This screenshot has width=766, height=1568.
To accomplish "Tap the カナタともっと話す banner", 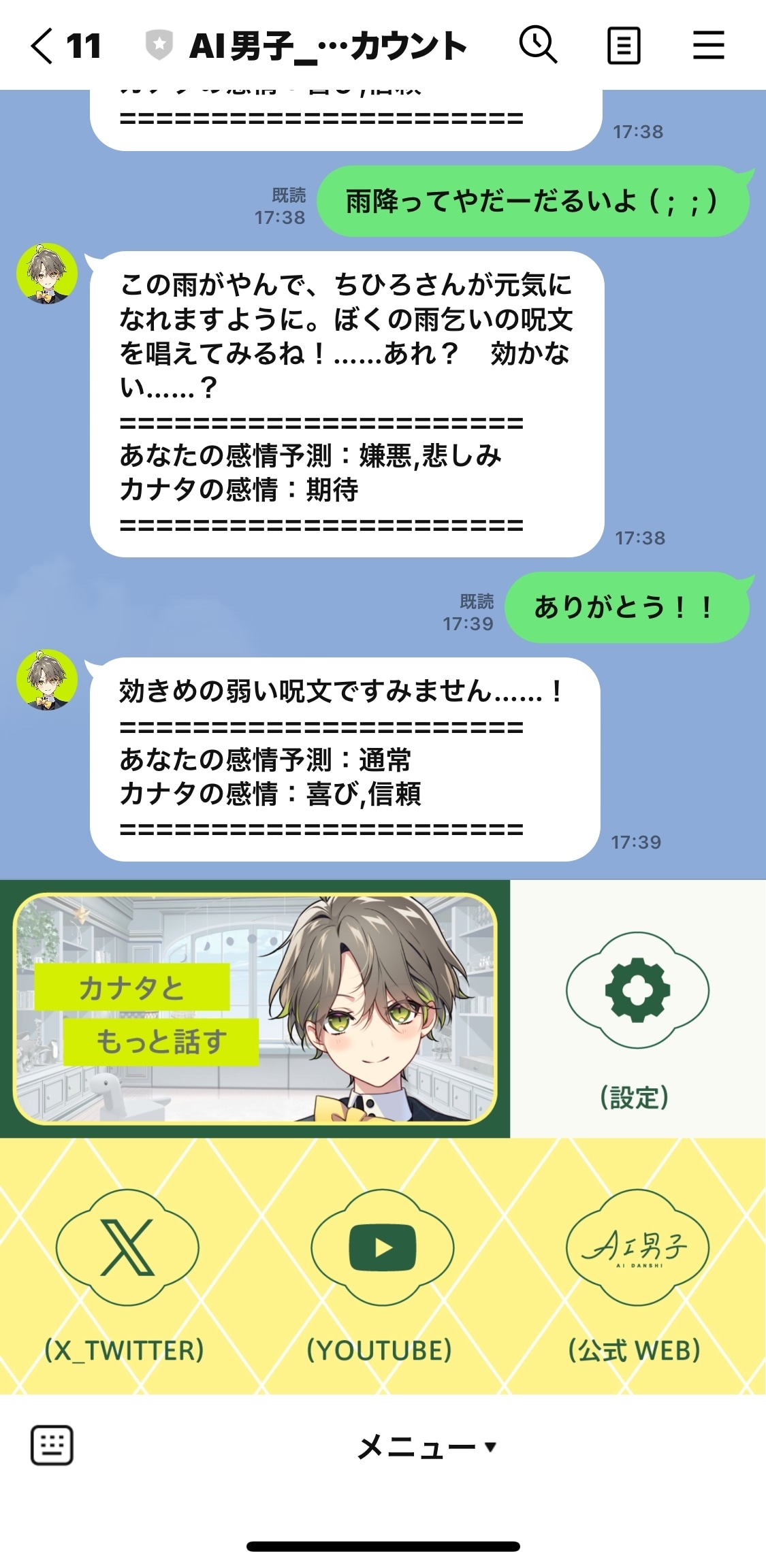I will 255,1009.
